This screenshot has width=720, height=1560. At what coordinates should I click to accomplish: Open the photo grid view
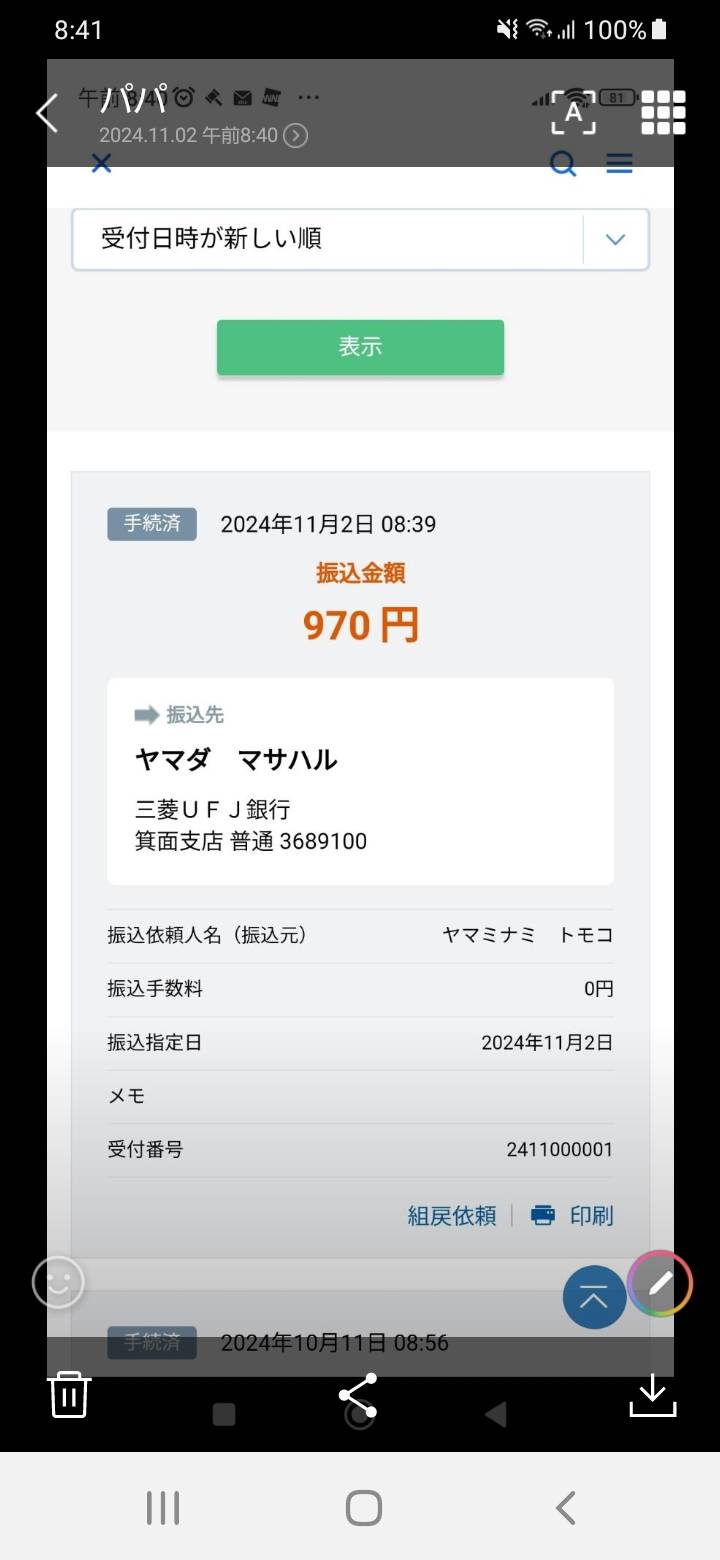click(663, 112)
